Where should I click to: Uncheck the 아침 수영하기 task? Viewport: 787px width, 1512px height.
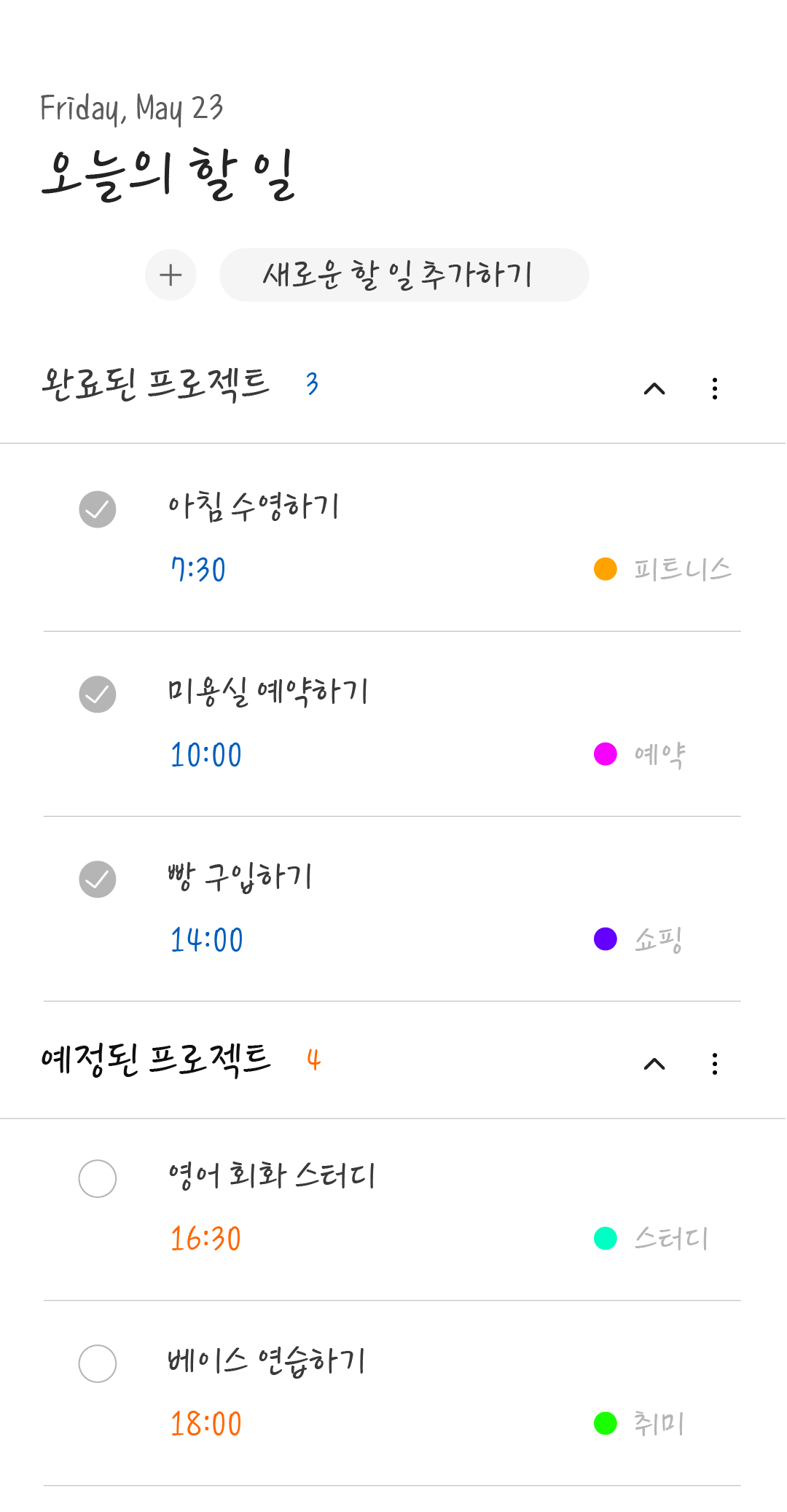tap(98, 509)
